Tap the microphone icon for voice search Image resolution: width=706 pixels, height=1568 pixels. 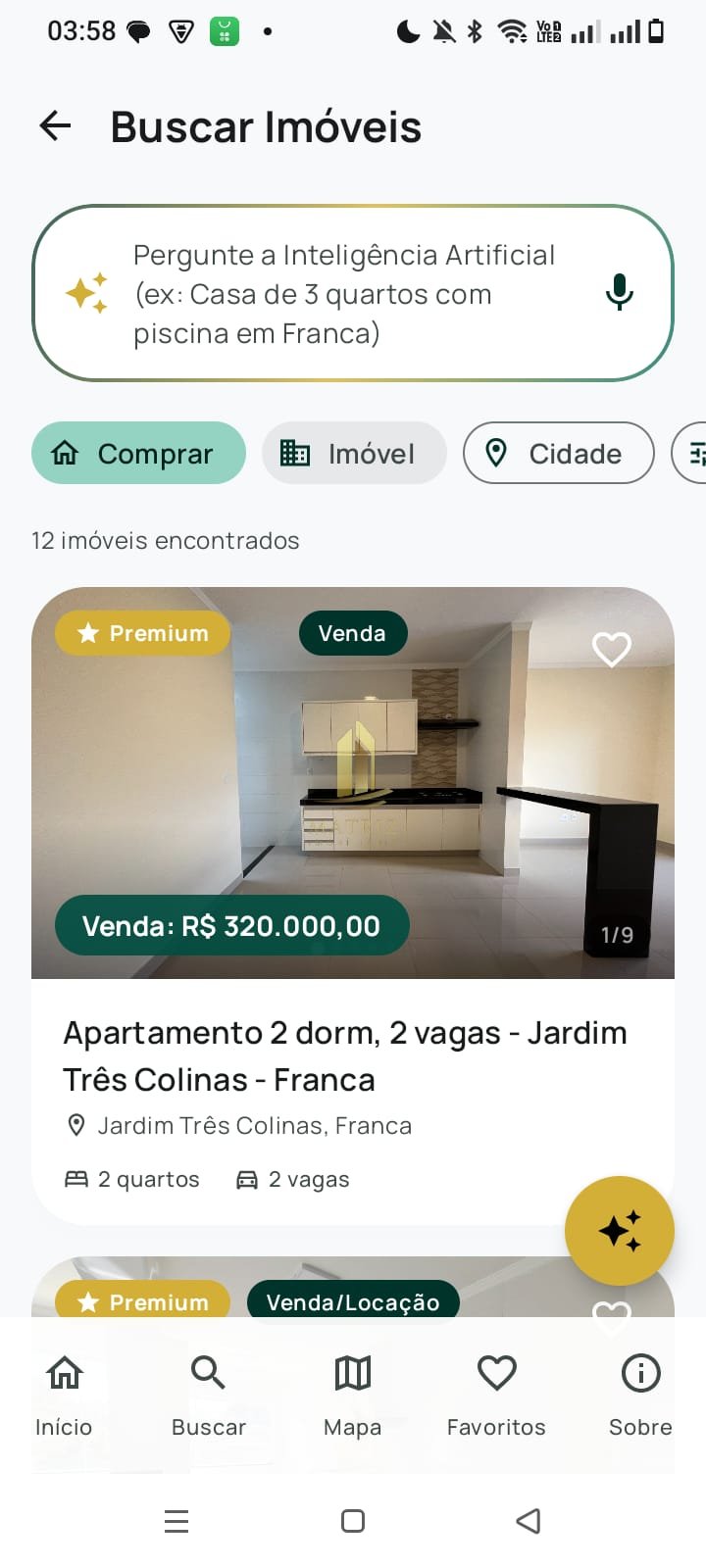pyautogui.click(x=619, y=291)
